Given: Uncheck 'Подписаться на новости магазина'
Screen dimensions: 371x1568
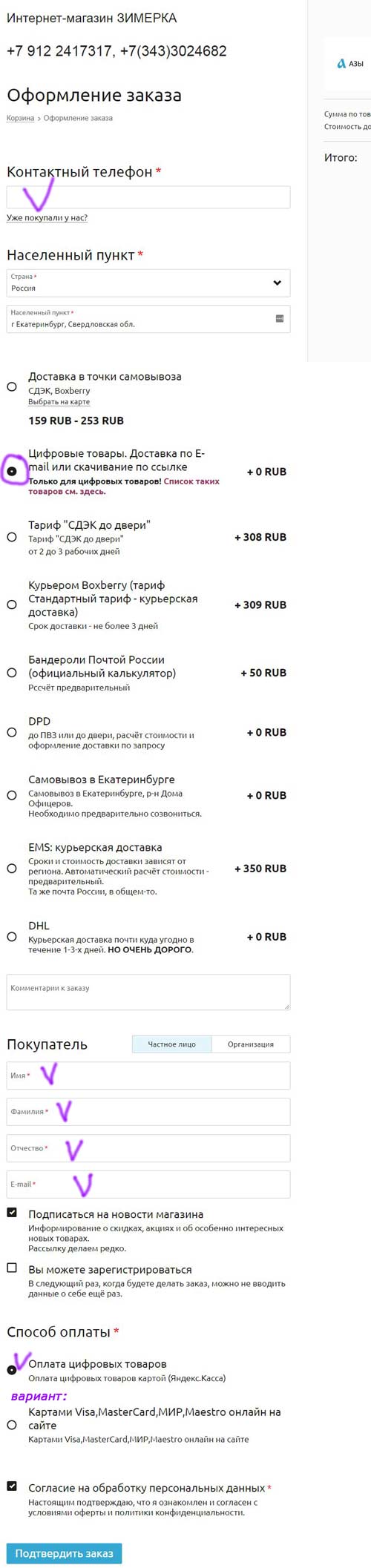Looking at the screenshot, I should coord(12,1213).
